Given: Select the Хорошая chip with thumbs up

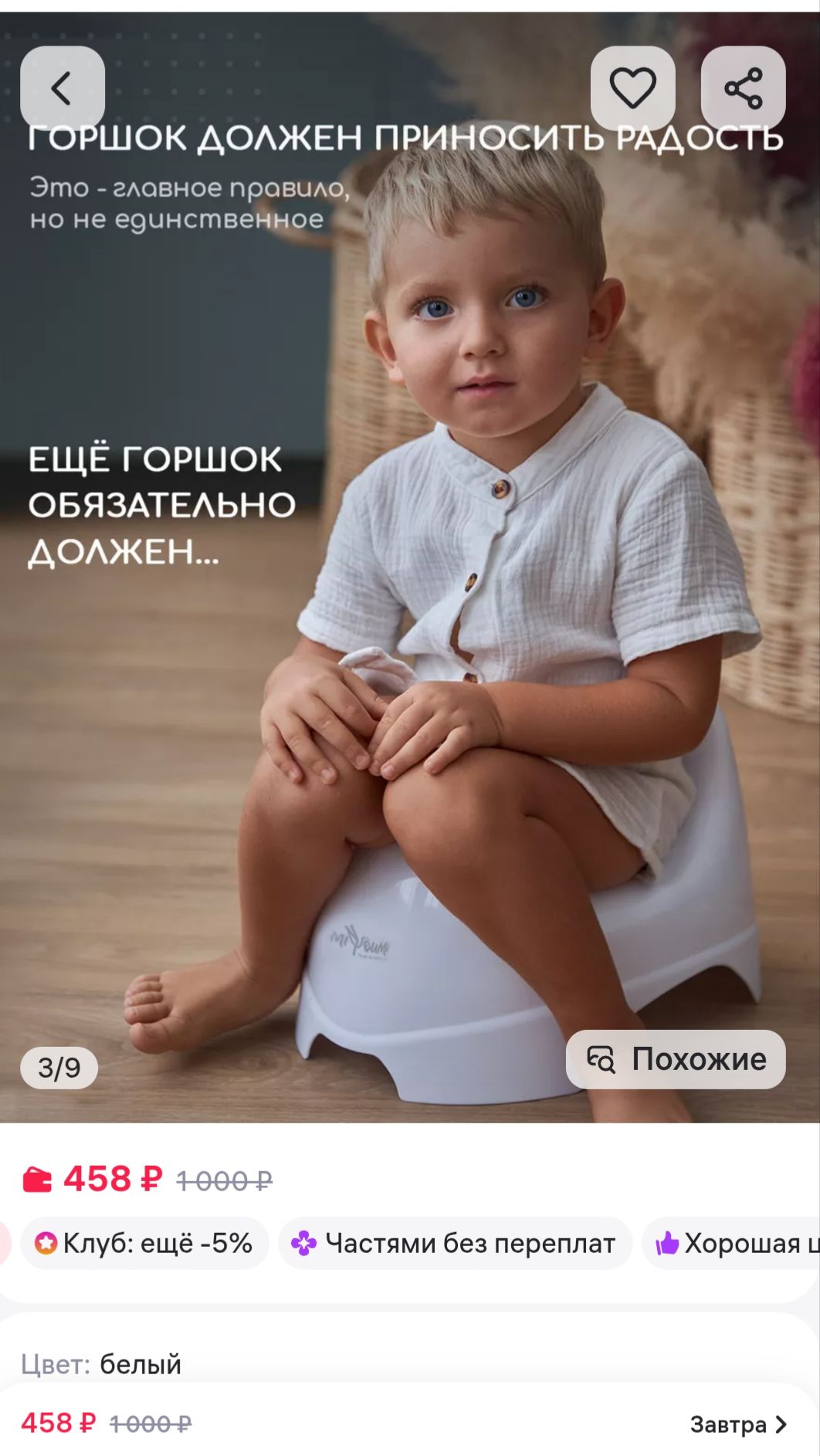Looking at the screenshot, I should coord(734,1243).
